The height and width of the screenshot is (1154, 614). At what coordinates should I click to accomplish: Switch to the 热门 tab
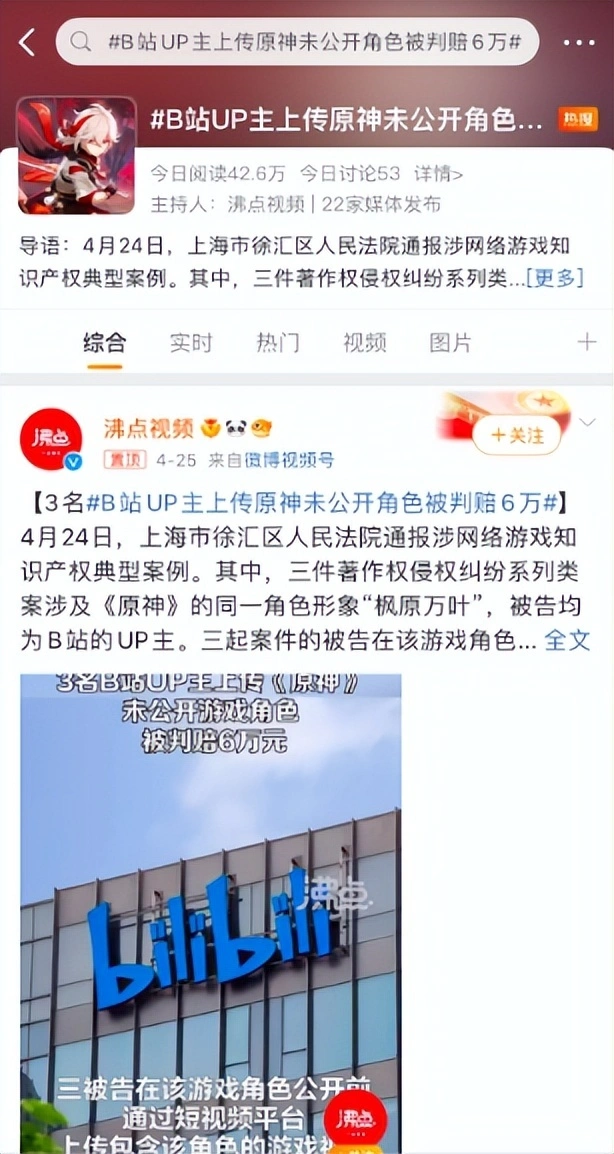click(277, 343)
